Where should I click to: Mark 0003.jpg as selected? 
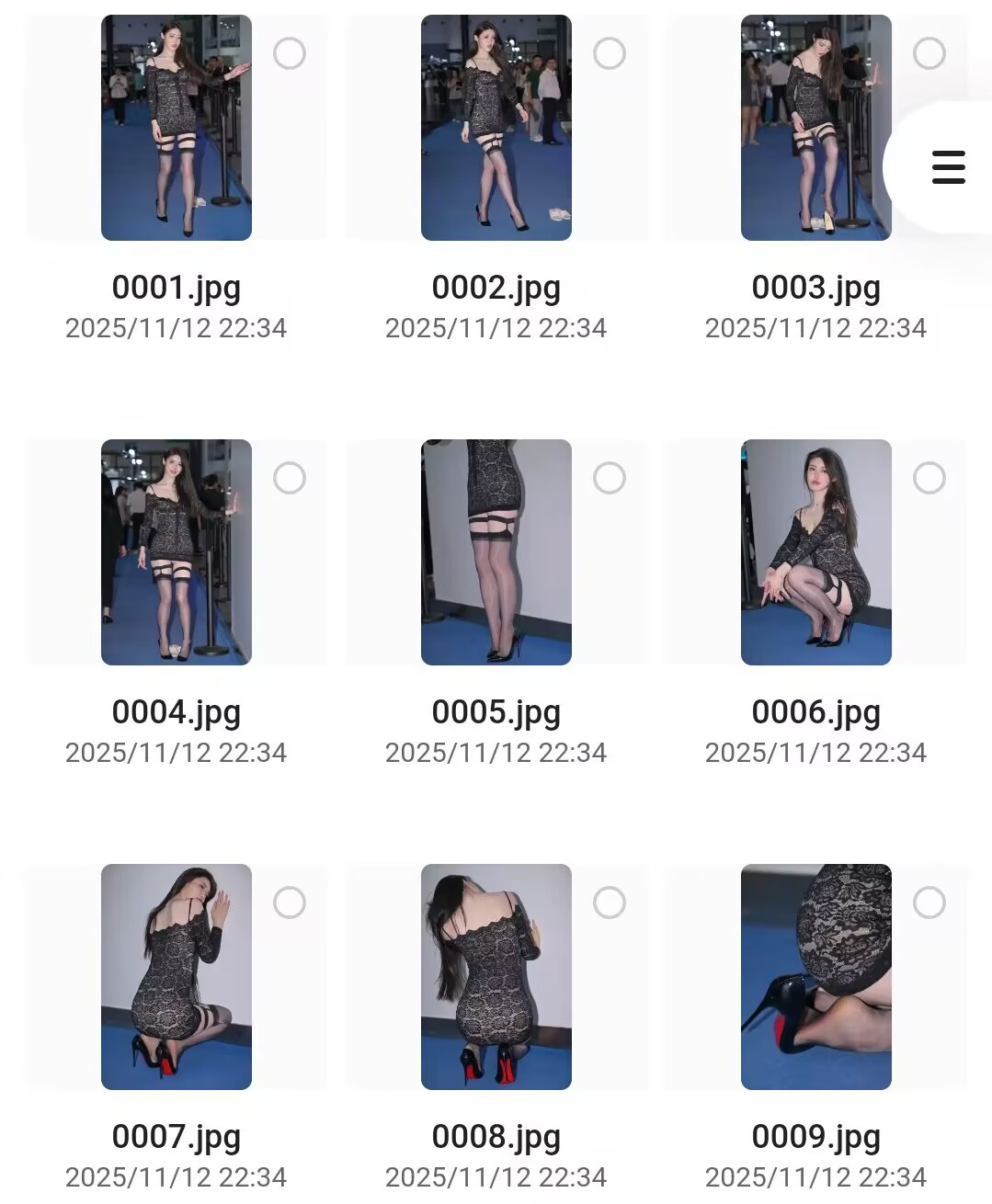coord(929,53)
